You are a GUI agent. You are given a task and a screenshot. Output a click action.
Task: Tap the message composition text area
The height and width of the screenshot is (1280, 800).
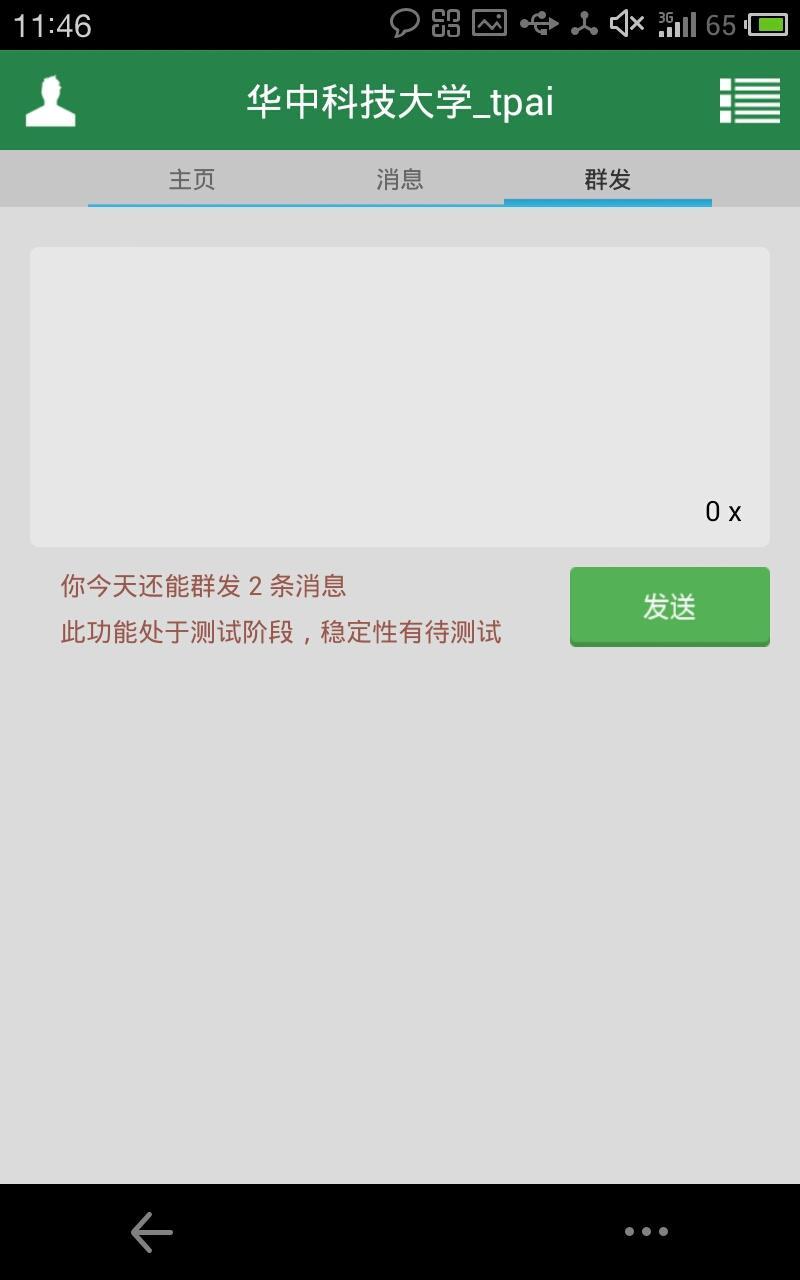click(400, 390)
